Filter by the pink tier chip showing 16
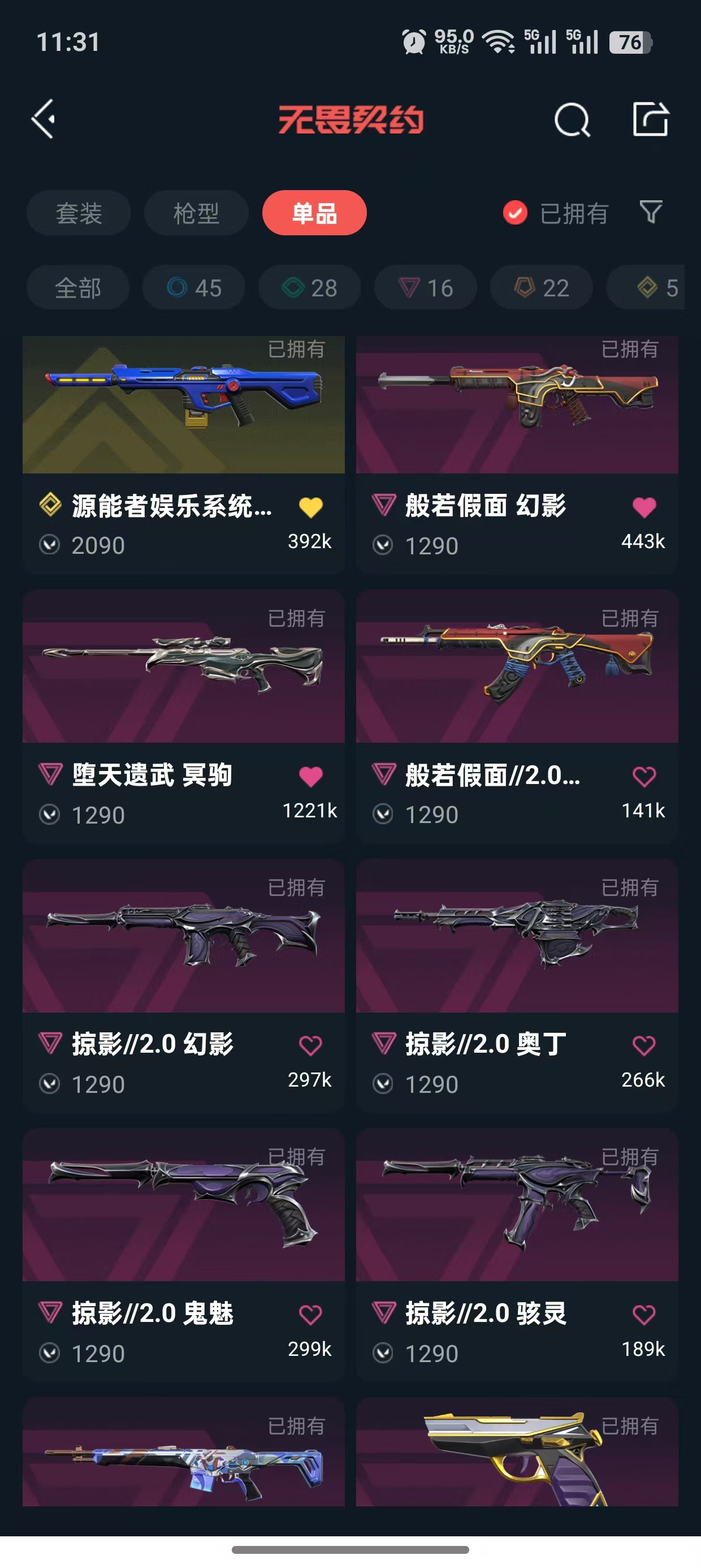The image size is (701, 1568). [x=425, y=287]
